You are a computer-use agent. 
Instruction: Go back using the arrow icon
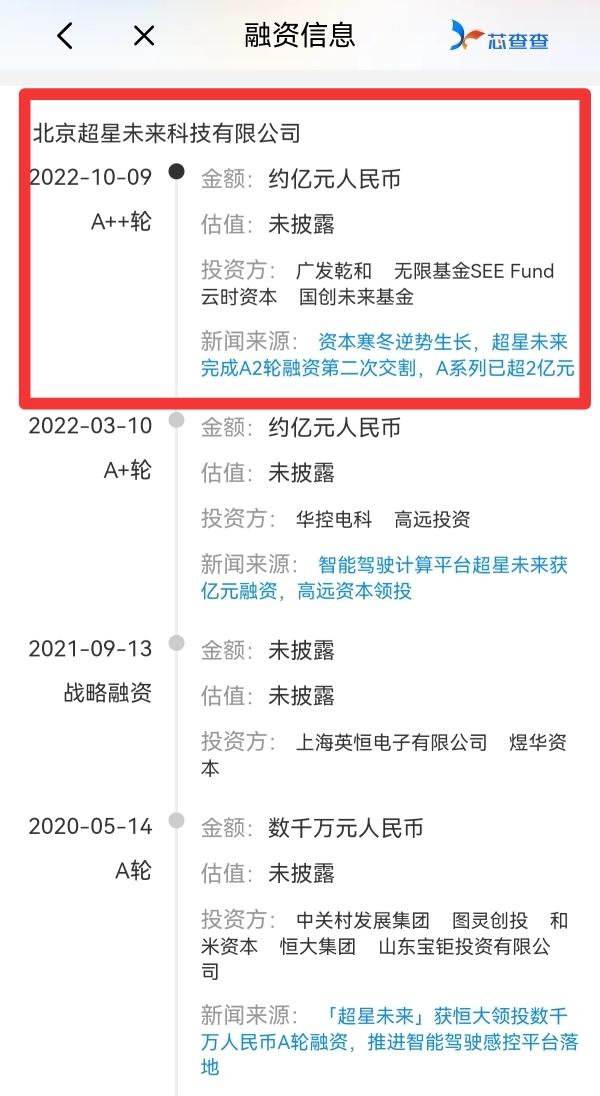[x=65, y=35]
